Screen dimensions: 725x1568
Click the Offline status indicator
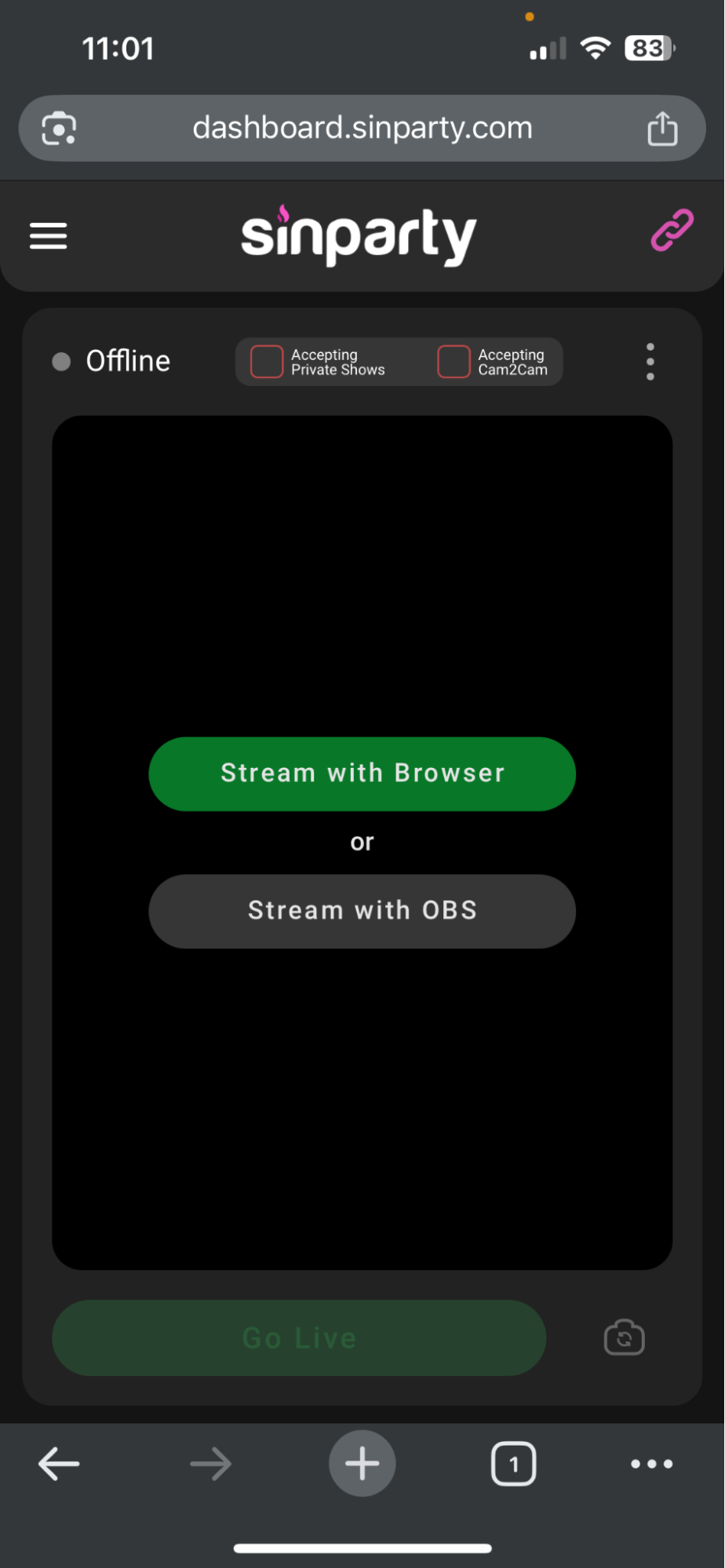point(111,361)
